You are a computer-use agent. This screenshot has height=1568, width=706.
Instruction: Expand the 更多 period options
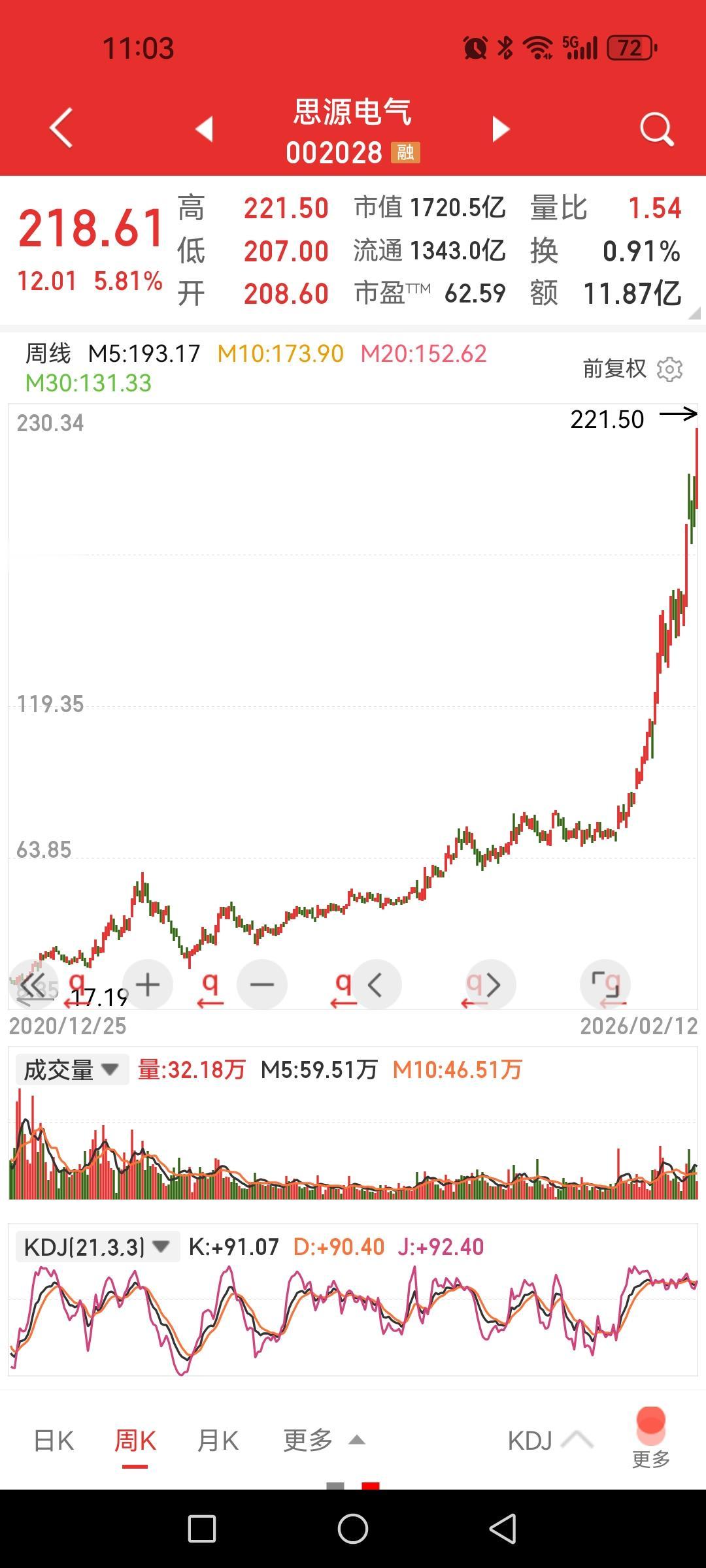321,1441
